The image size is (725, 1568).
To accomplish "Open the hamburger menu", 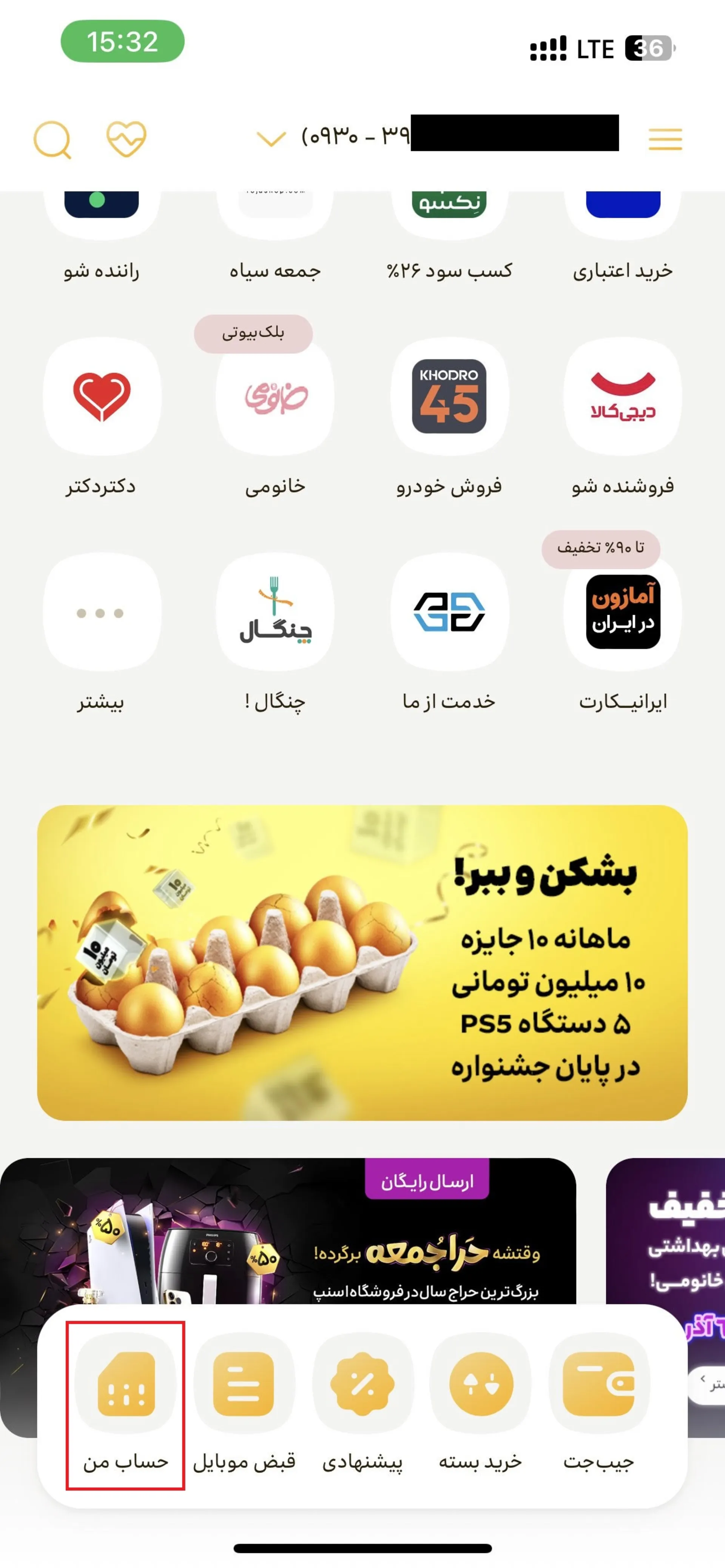I will [x=665, y=139].
